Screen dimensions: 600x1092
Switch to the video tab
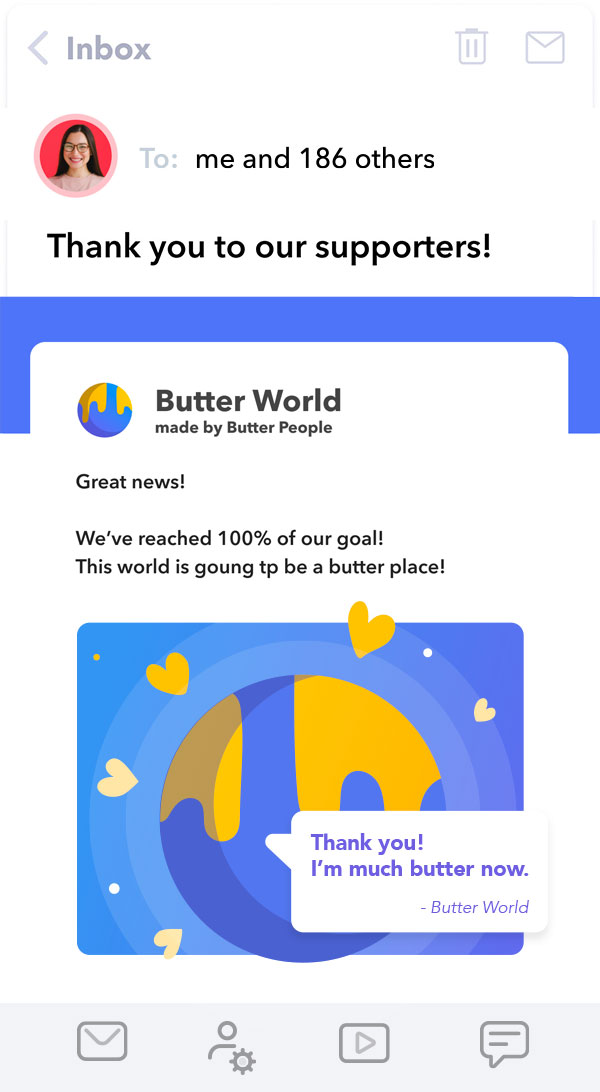pyautogui.click(x=364, y=1043)
